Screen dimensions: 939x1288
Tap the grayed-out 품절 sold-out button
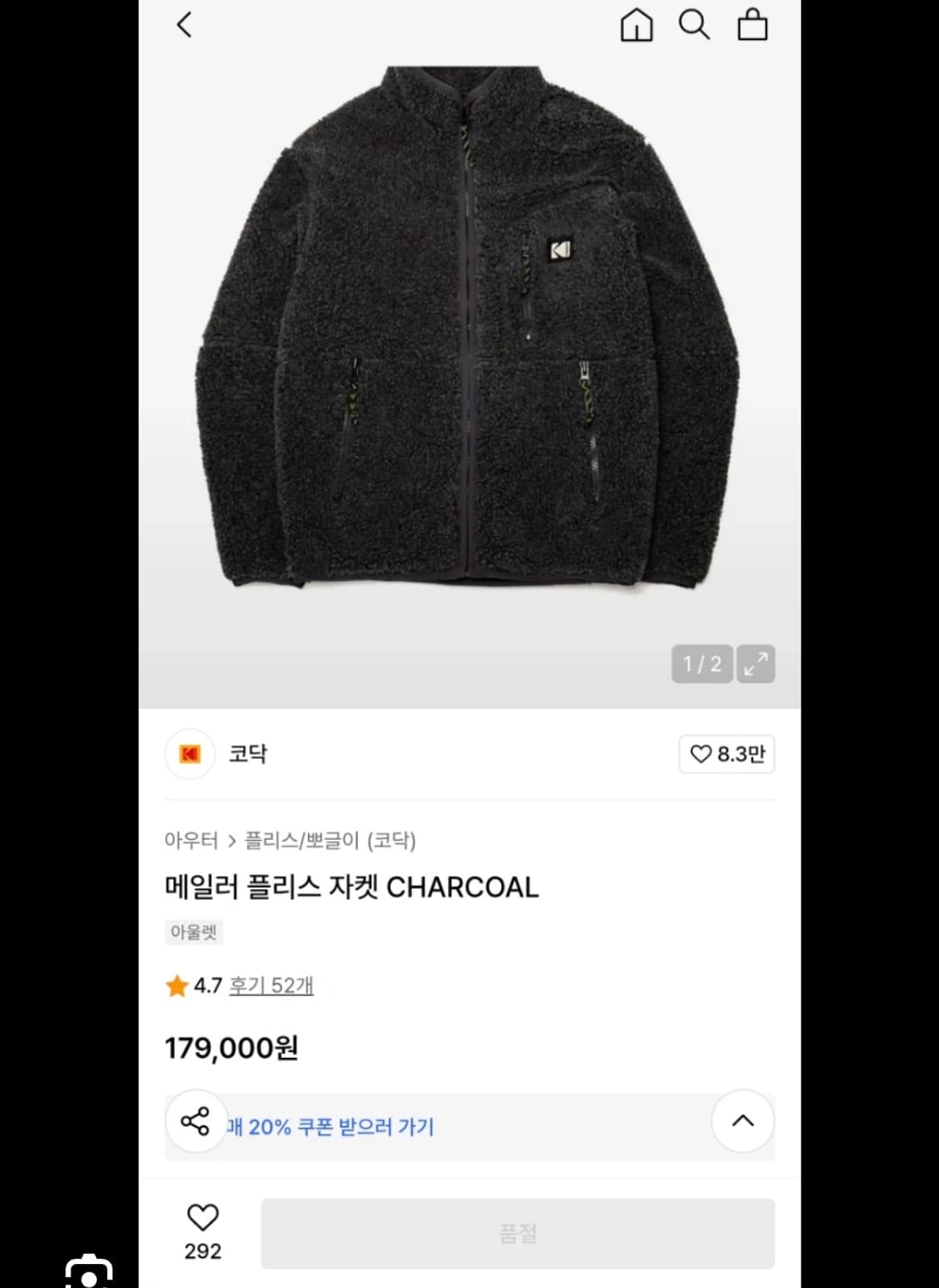[517, 1233]
